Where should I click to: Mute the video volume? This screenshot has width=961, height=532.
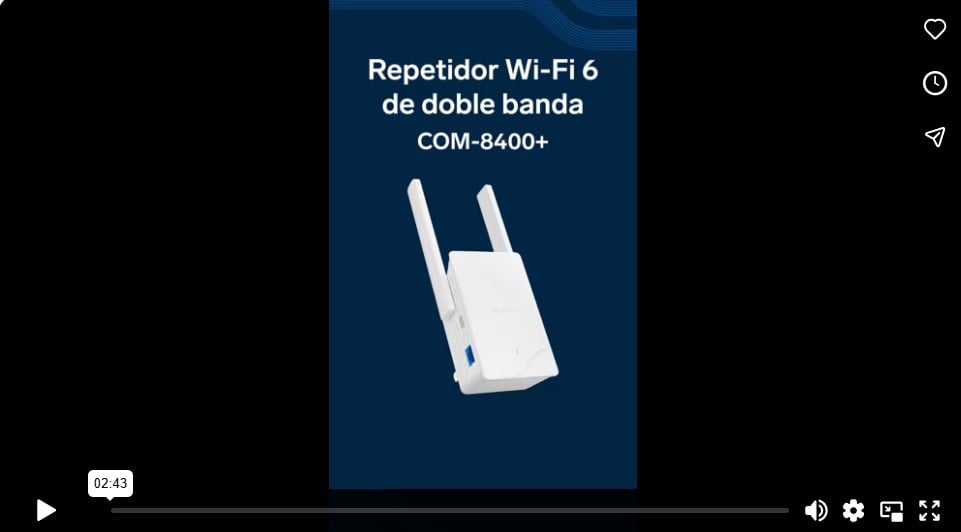816,510
